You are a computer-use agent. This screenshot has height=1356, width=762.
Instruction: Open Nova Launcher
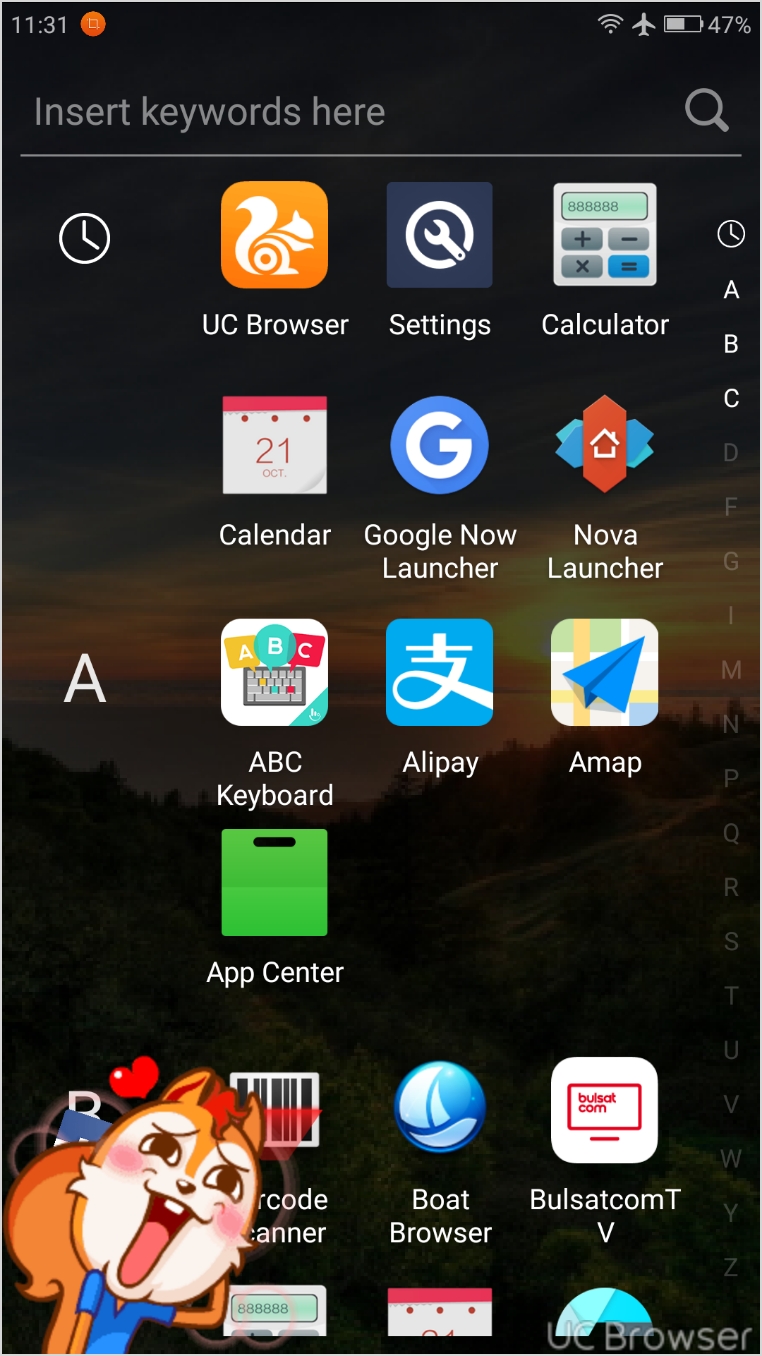605,445
